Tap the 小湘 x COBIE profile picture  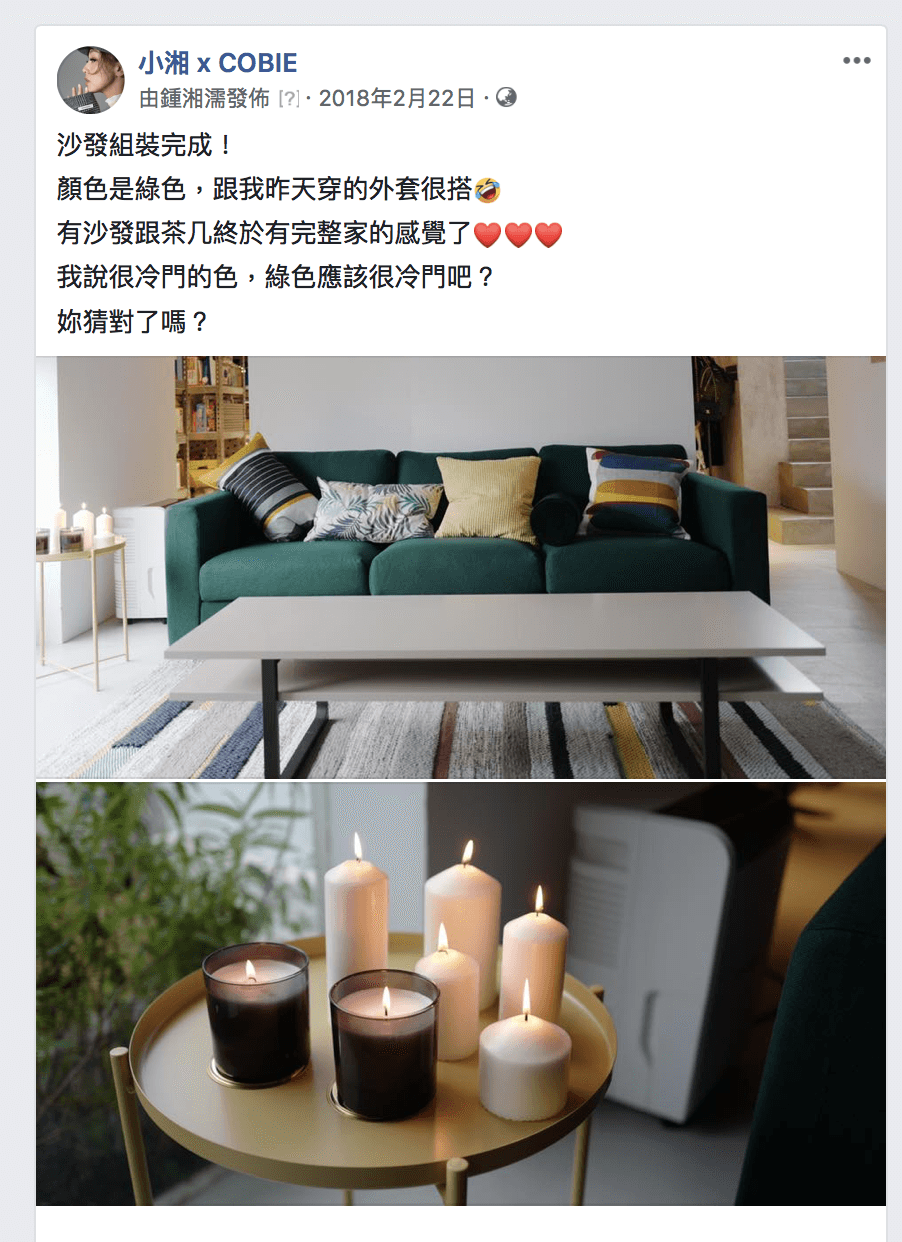pos(91,80)
